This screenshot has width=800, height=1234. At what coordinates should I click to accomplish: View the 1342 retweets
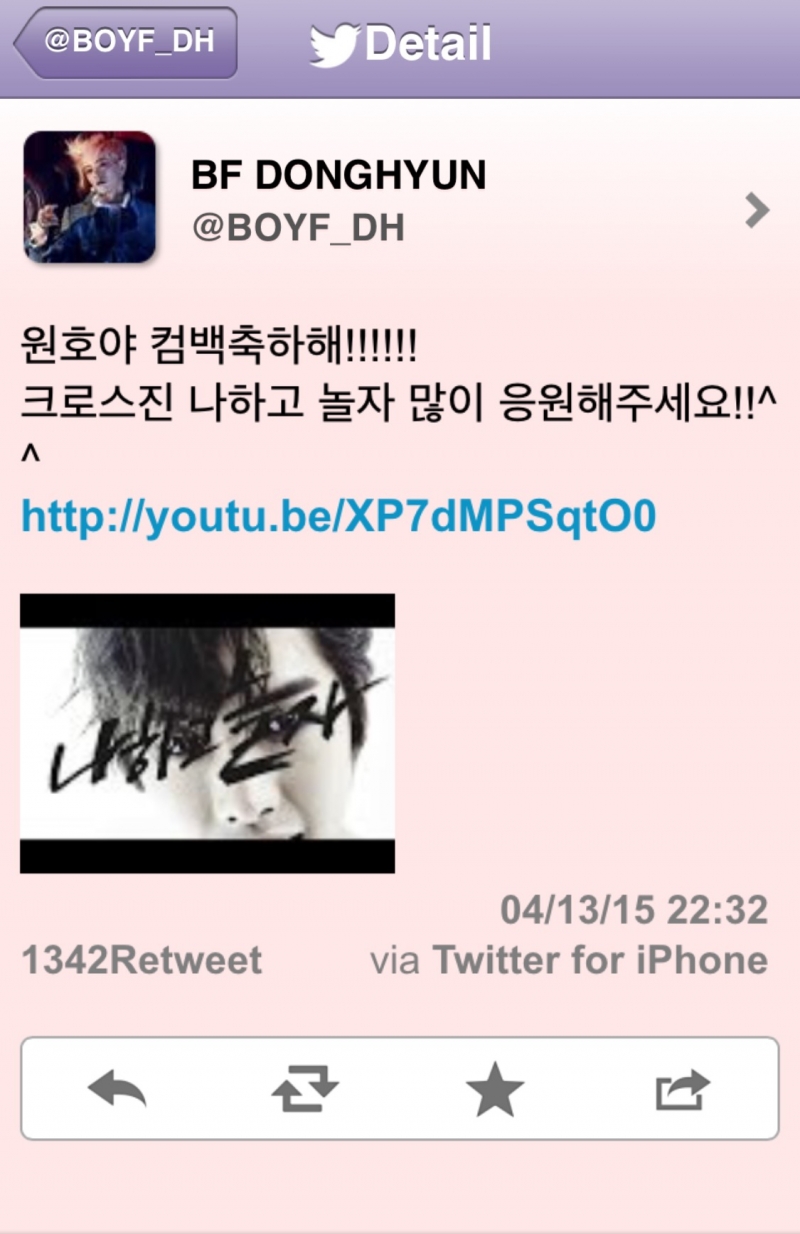coord(141,960)
